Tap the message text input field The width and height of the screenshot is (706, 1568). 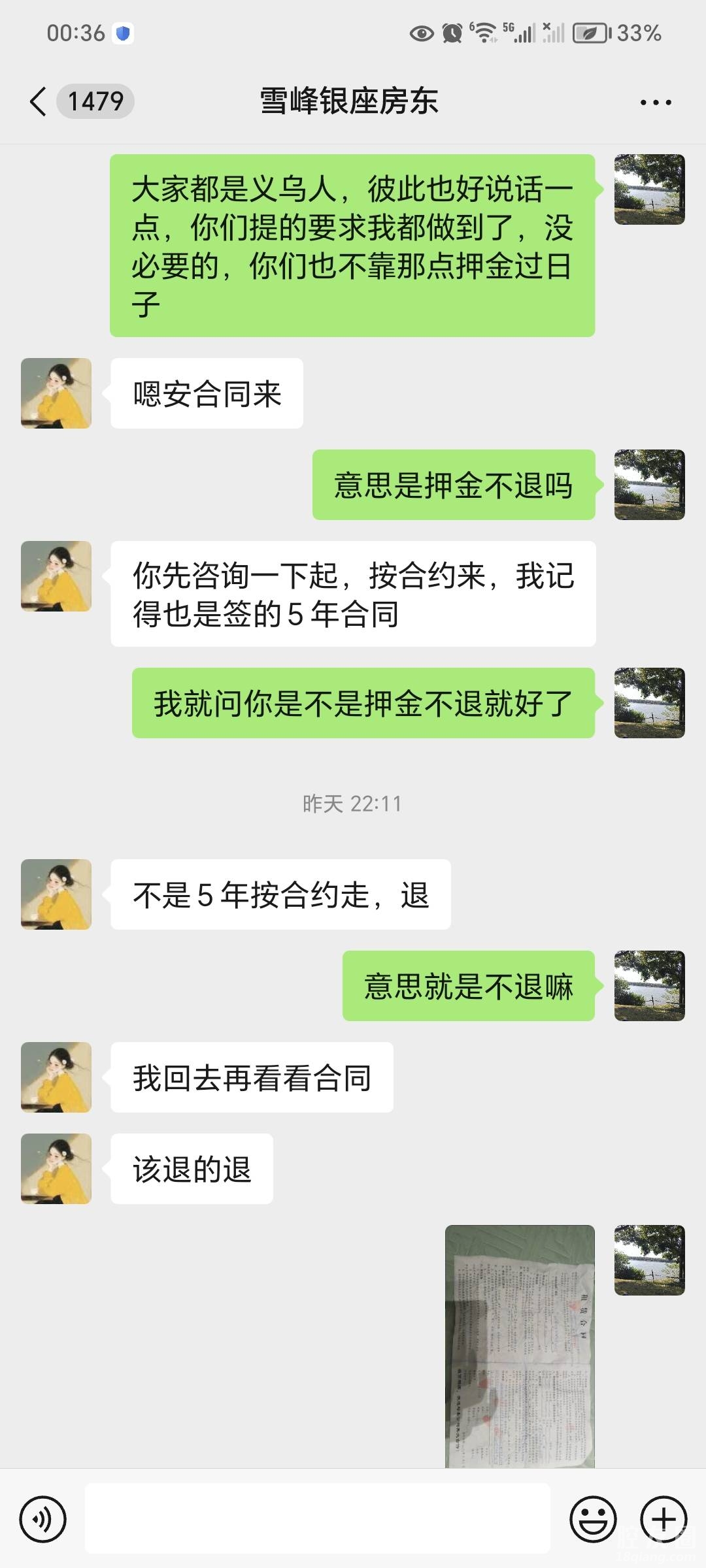317,1518
